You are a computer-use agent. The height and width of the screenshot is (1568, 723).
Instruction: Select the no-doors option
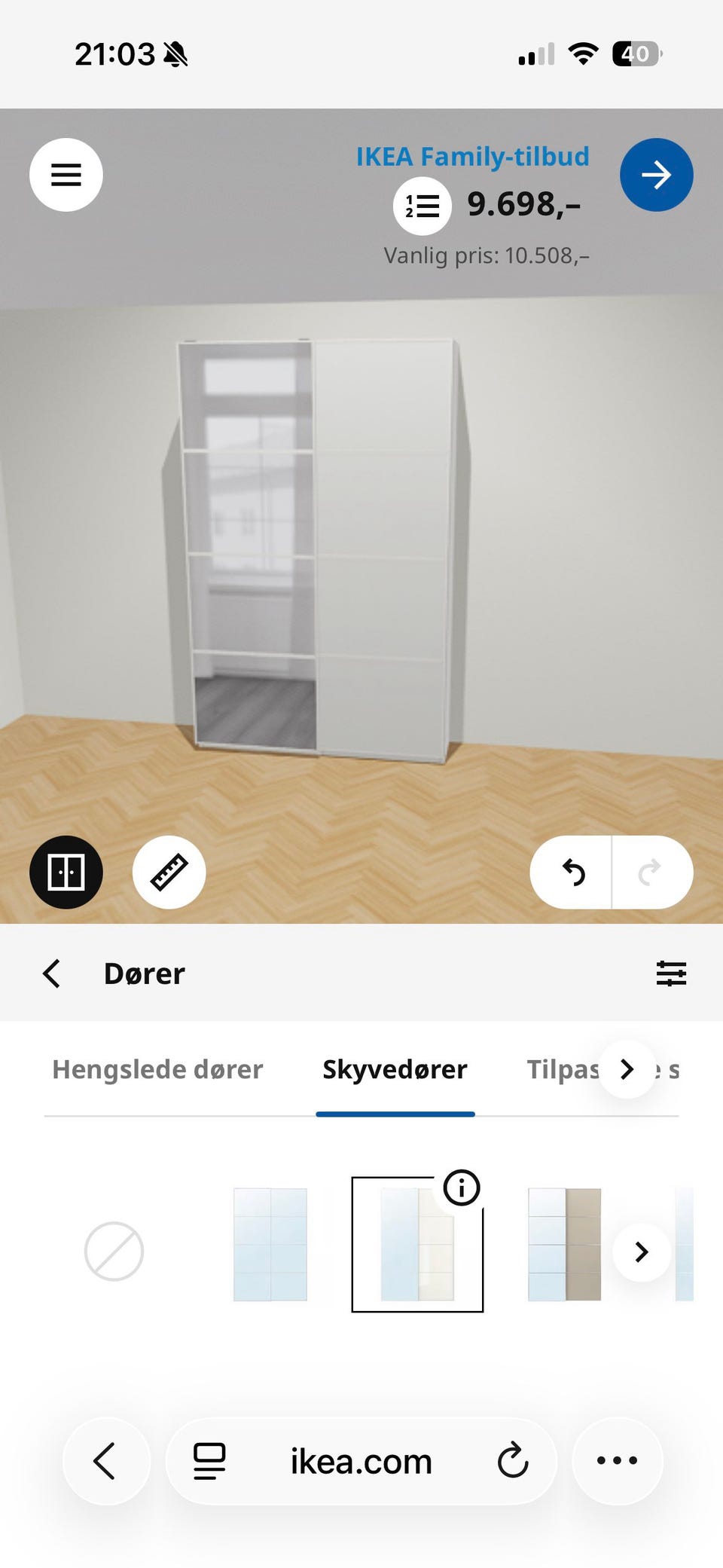tap(114, 1251)
